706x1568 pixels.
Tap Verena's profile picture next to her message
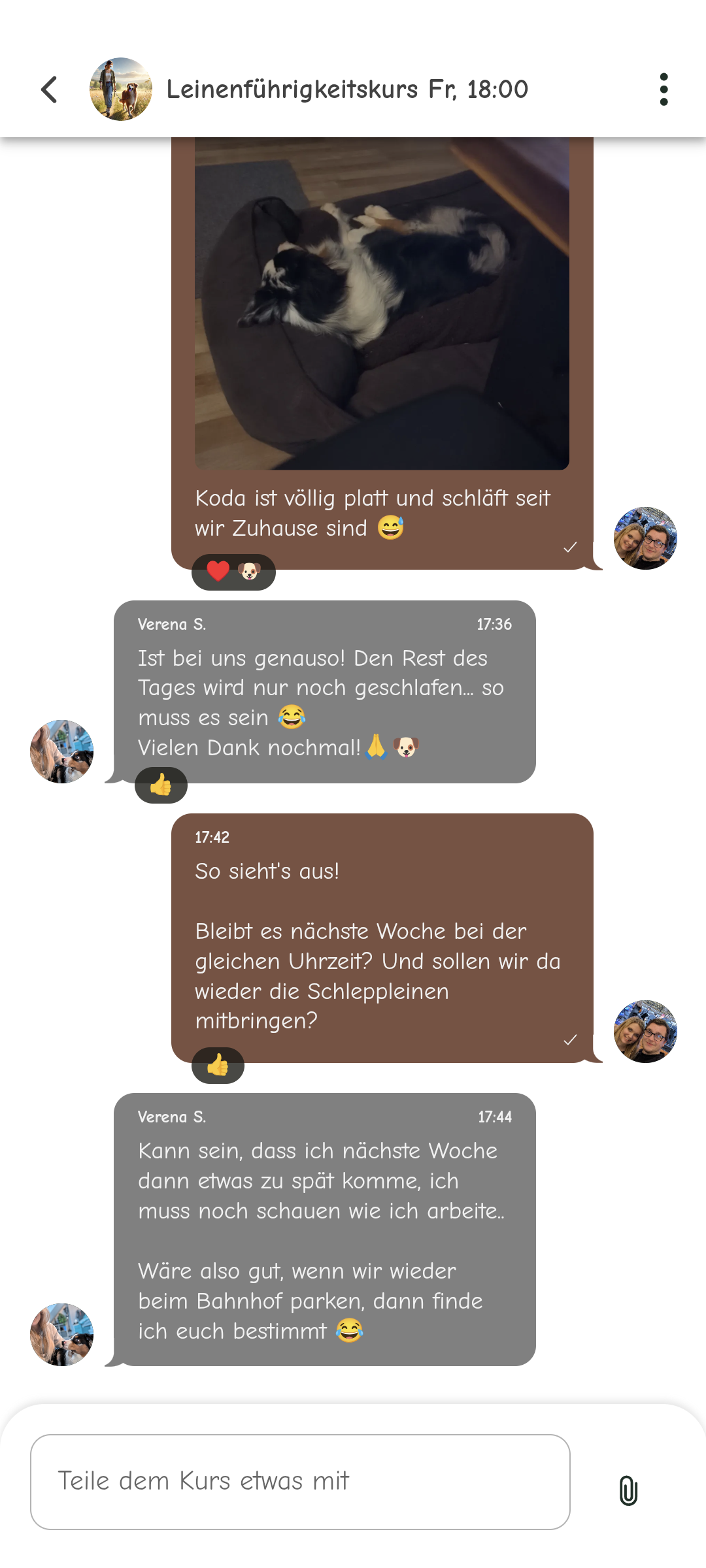click(x=61, y=751)
